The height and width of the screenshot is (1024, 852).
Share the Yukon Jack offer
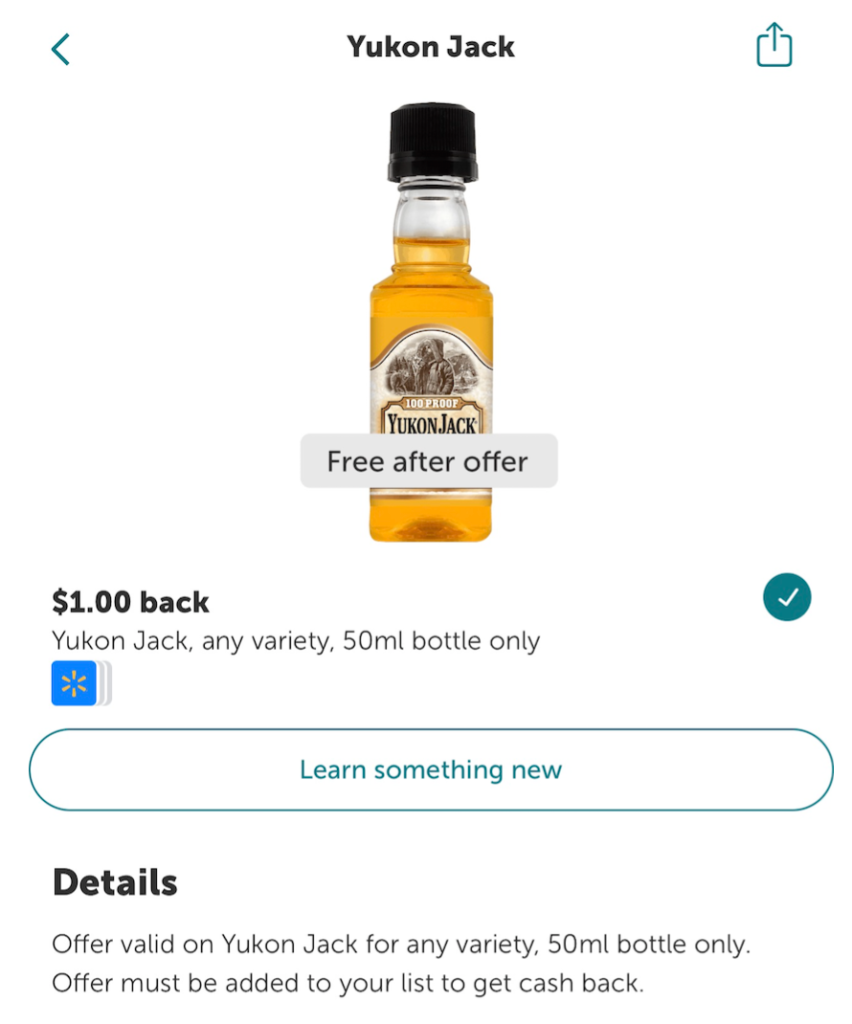point(773,46)
